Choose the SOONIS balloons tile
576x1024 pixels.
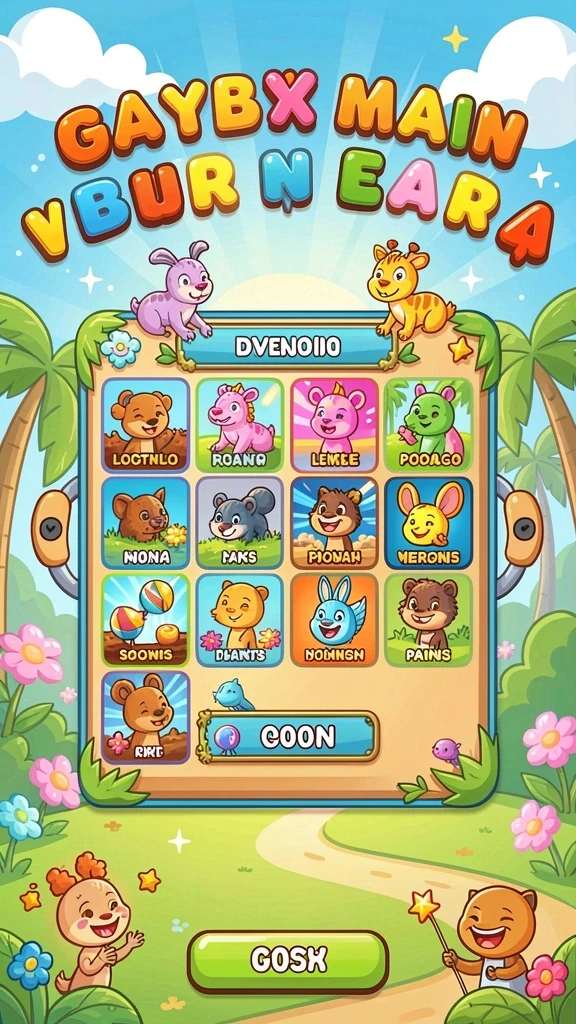point(145,620)
